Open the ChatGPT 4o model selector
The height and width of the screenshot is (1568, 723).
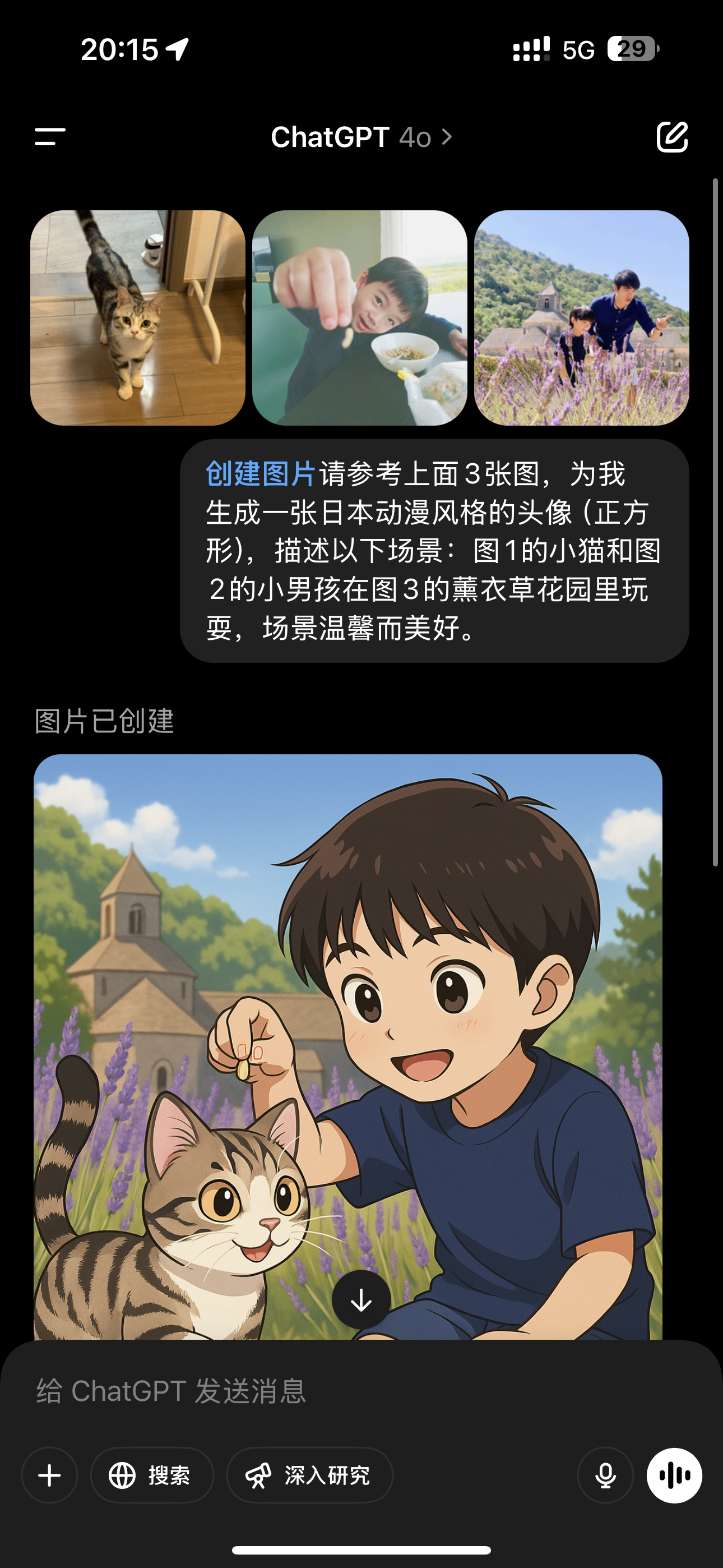click(x=361, y=137)
